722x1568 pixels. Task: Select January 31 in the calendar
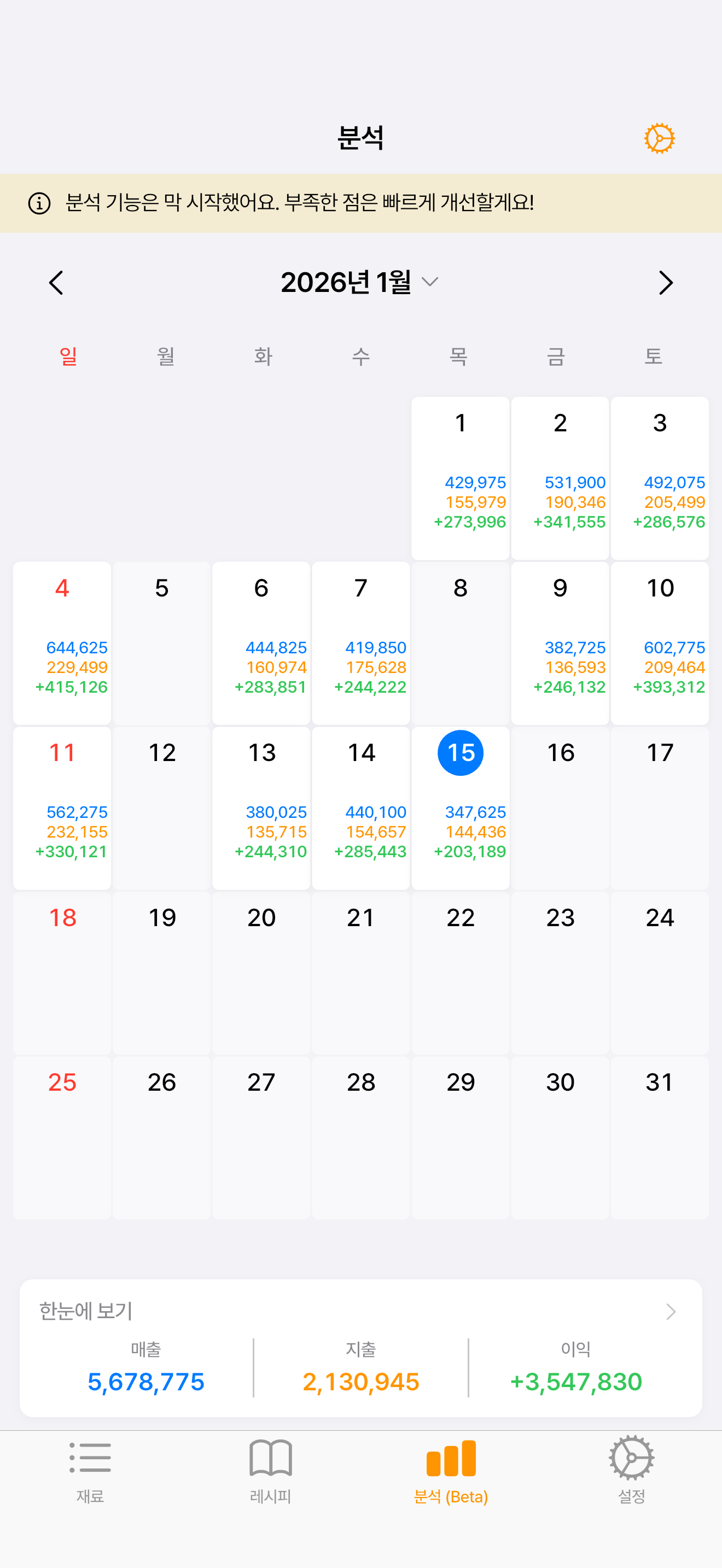tap(659, 1137)
